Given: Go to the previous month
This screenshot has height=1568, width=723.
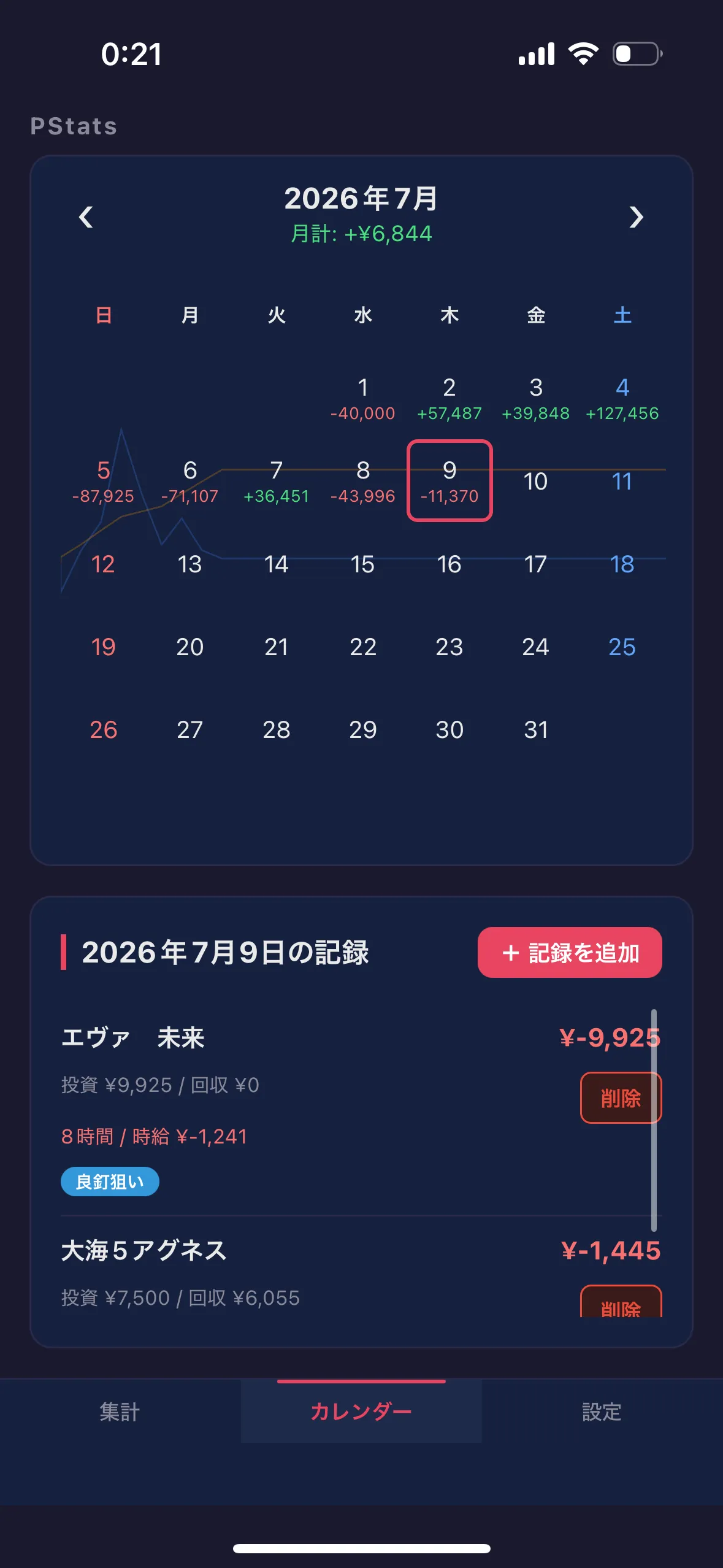Looking at the screenshot, I should click(86, 217).
